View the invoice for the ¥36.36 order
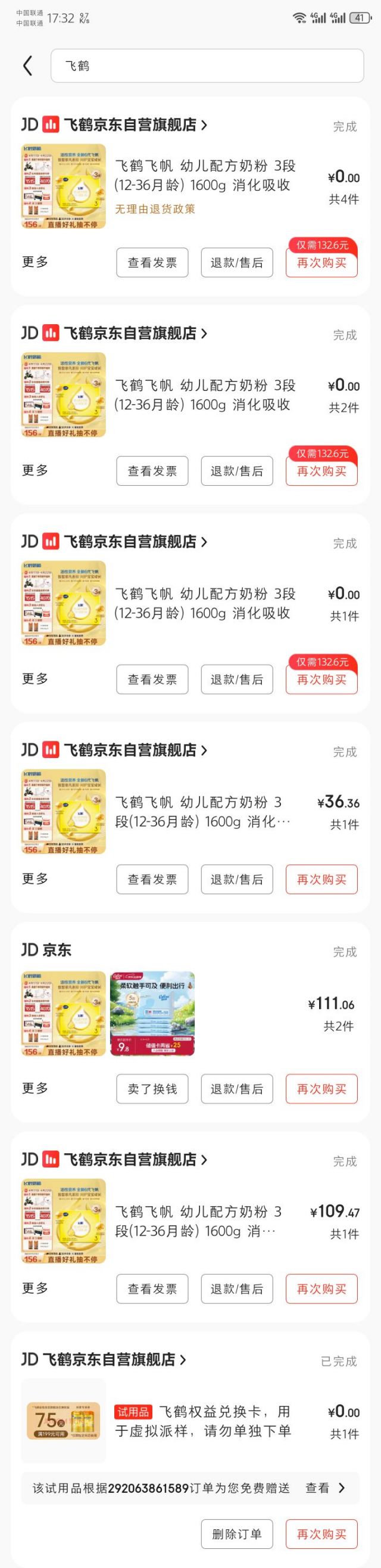Image resolution: width=381 pixels, height=1568 pixels. [152, 879]
